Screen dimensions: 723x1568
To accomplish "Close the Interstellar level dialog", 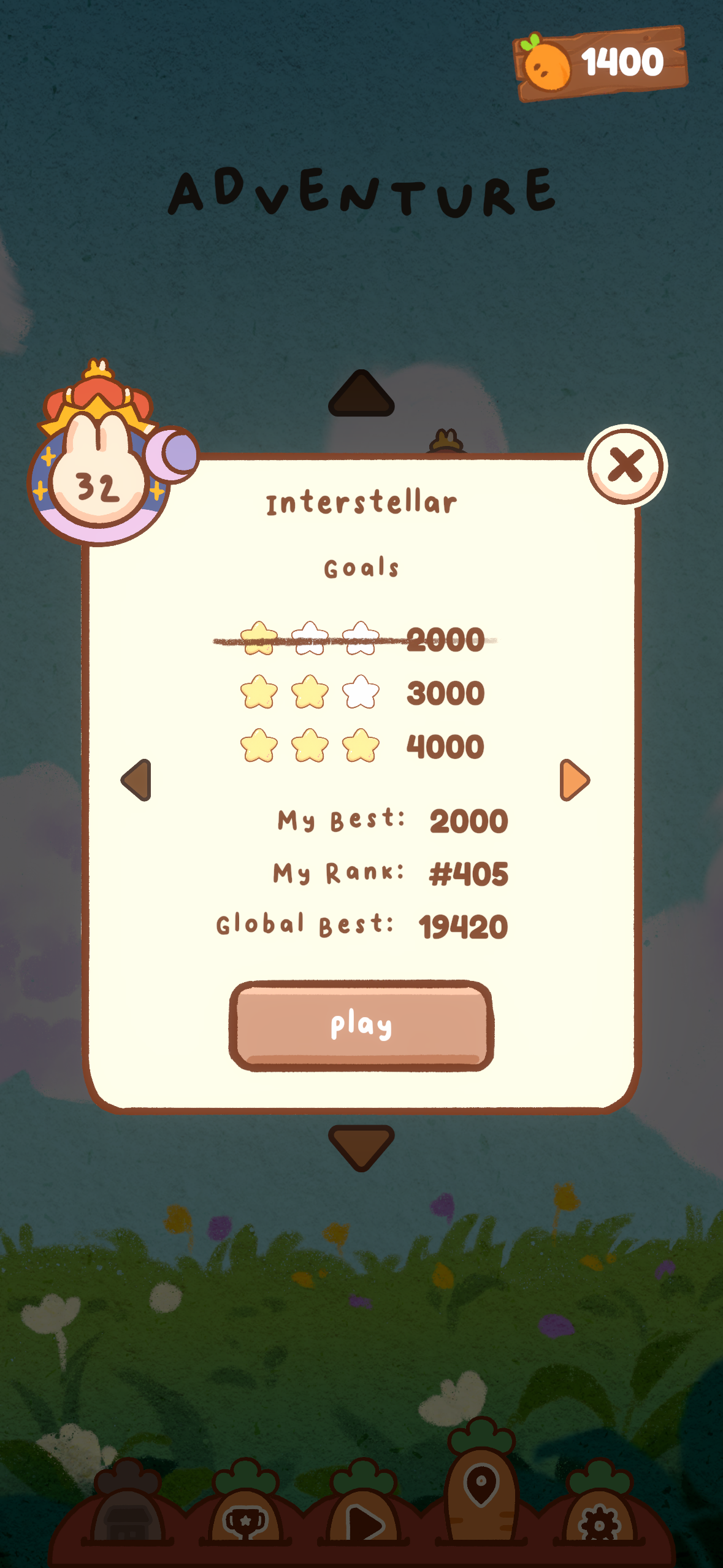I will point(625,466).
